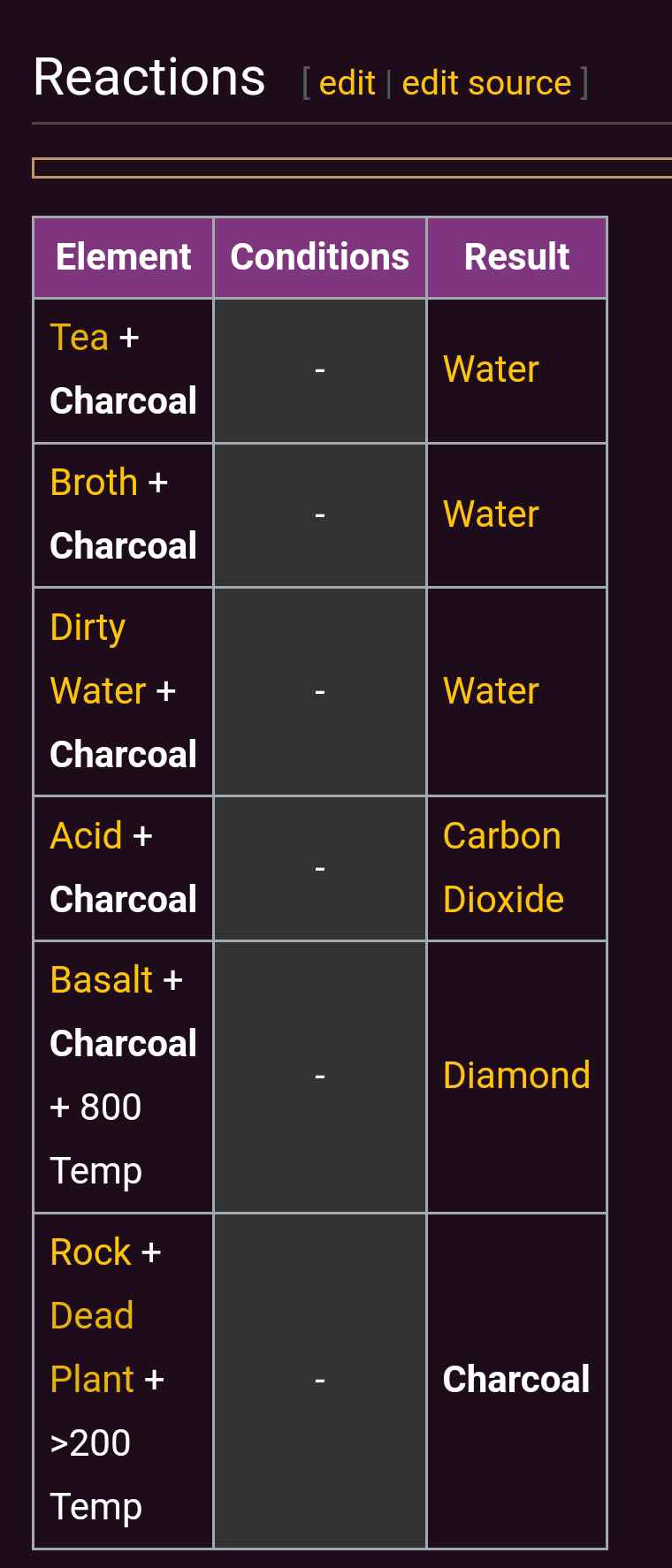Screen dimensions: 672x1568
Task: Follow the Basalt link
Action: (102, 980)
